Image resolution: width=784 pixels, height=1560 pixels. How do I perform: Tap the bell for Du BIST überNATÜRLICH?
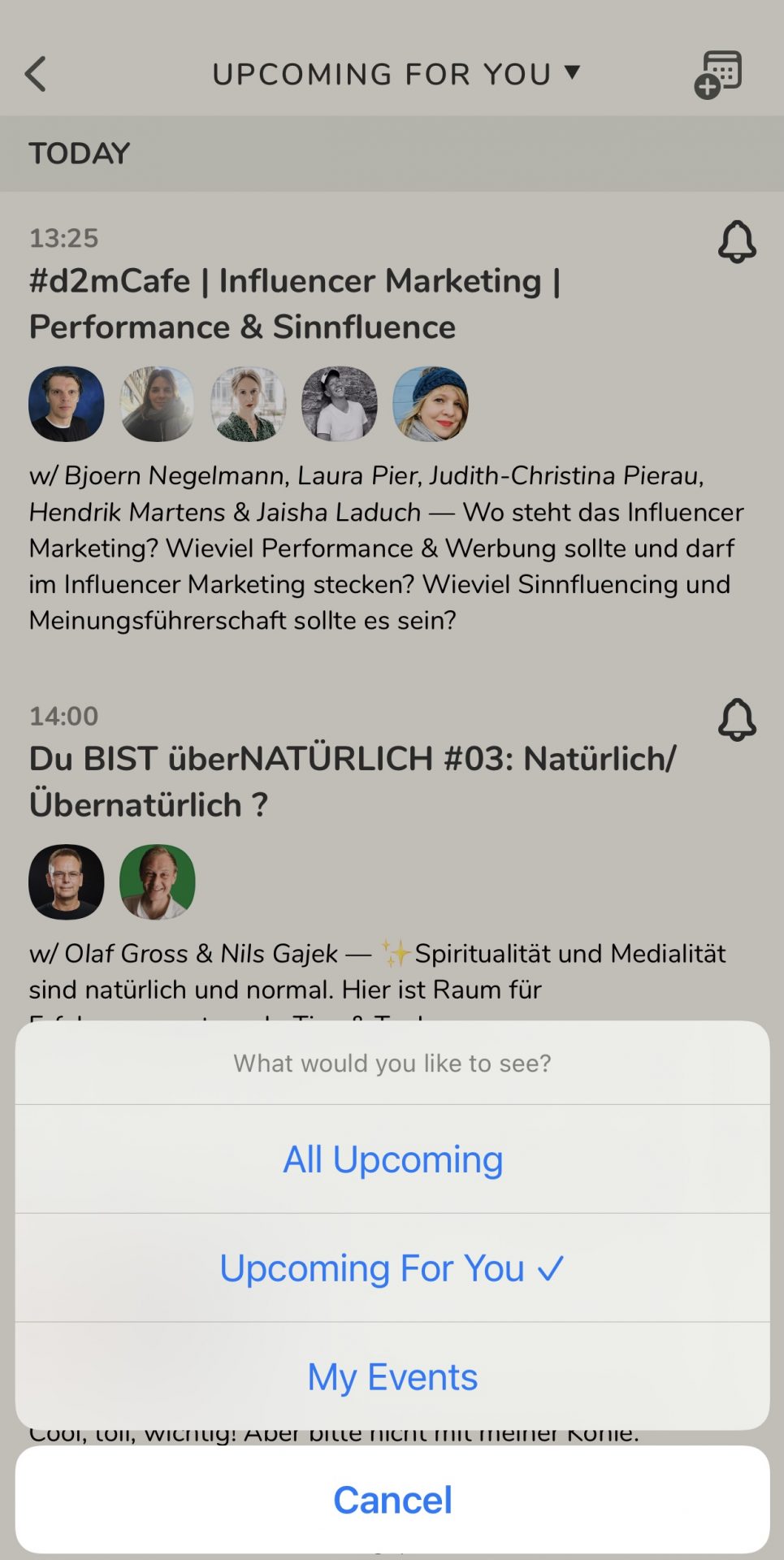(x=737, y=720)
